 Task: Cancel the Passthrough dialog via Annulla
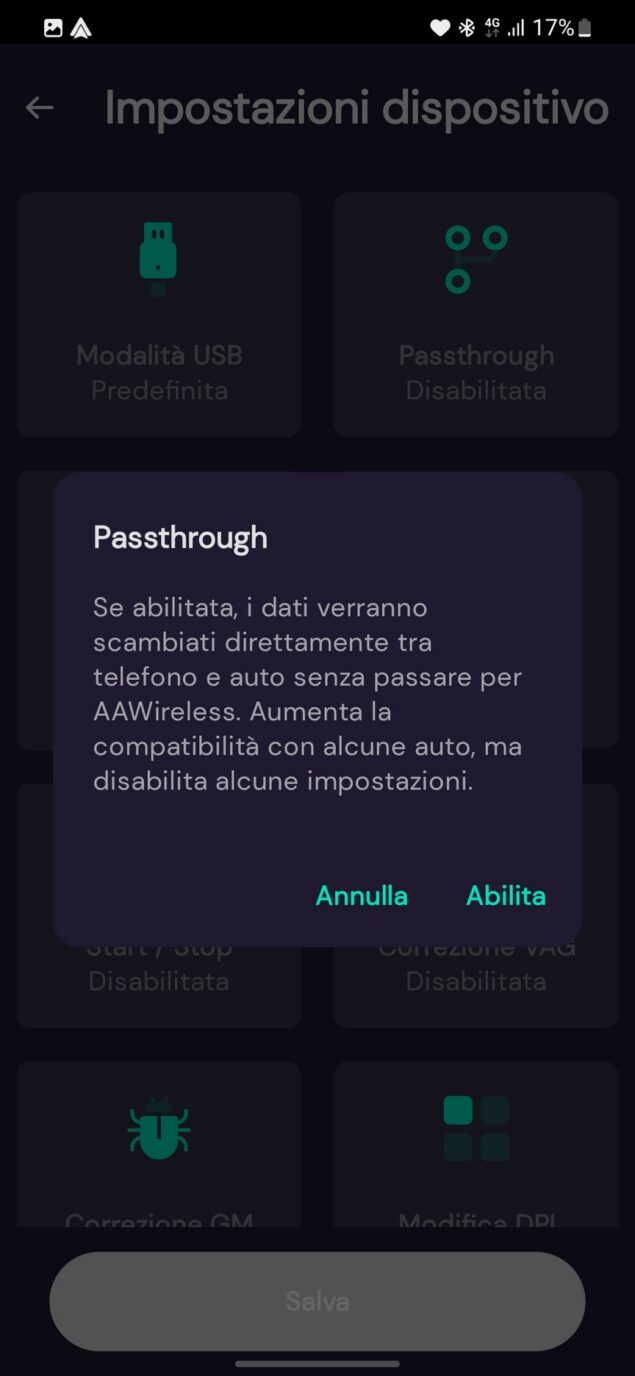(361, 895)
